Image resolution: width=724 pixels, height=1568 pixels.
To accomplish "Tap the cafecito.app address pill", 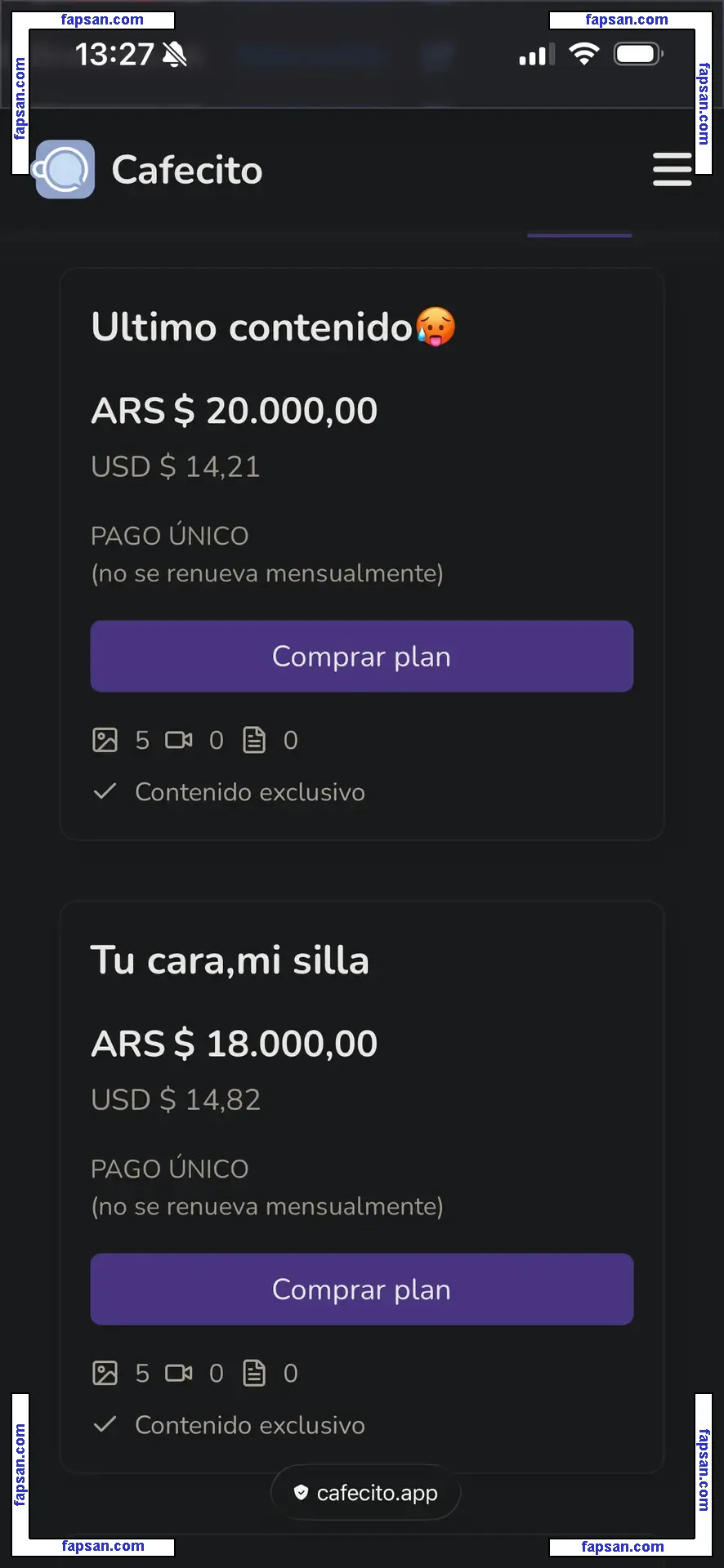I will (x=366, y=1493).
